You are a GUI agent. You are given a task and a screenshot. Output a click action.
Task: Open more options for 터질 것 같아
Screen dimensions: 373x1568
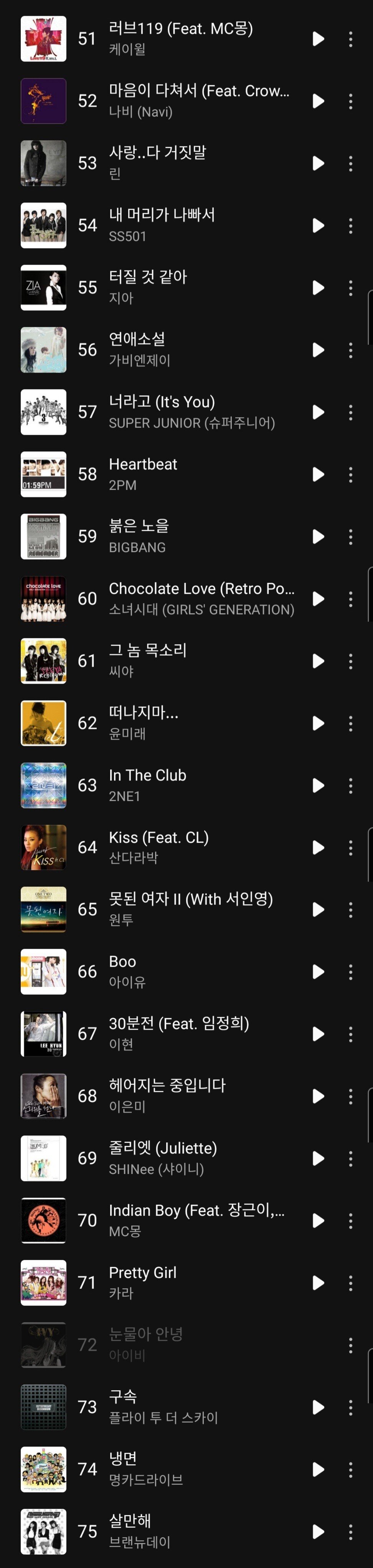click(x=350, y=287)
